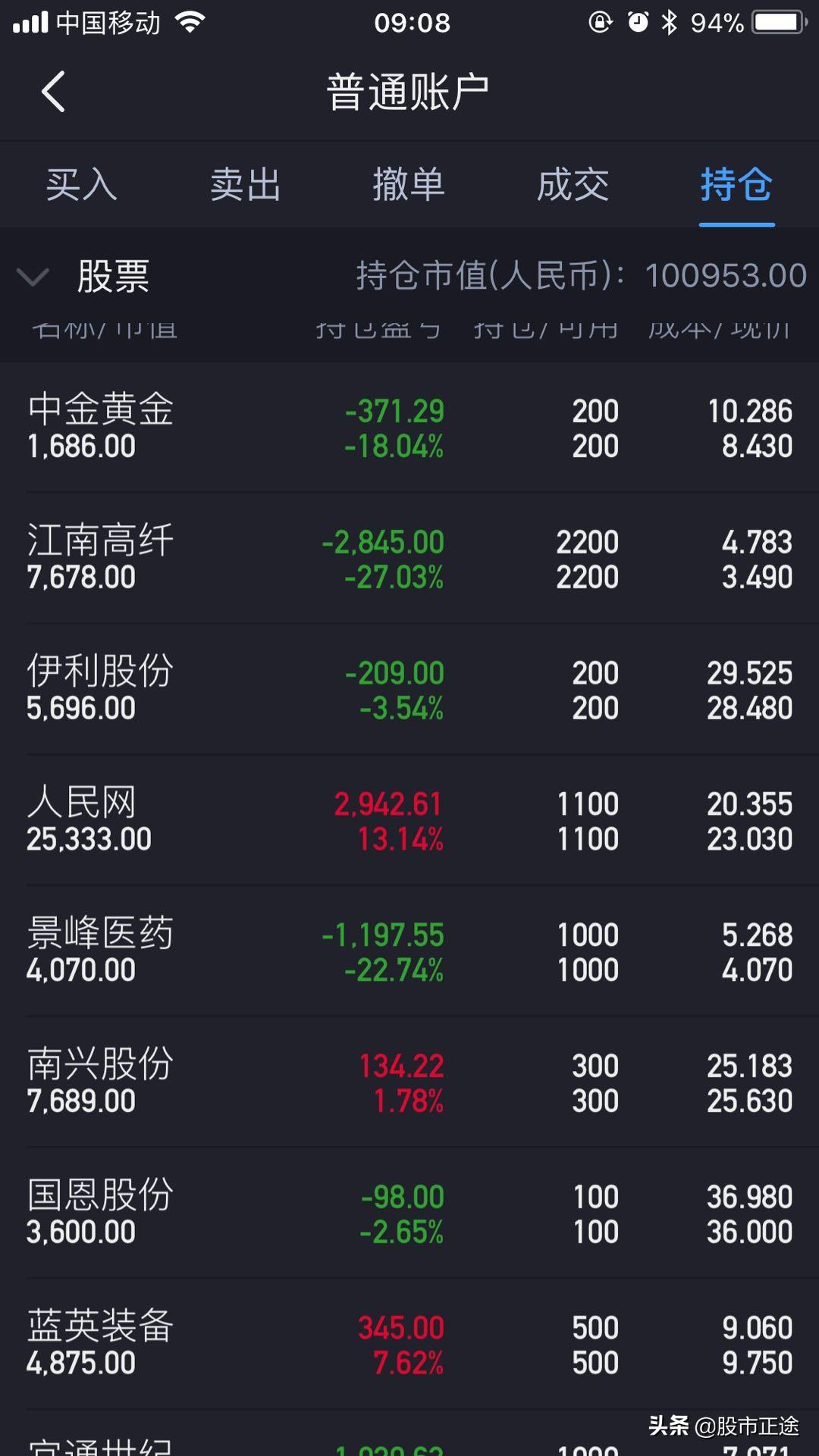The image size is (819, 1456).
Task: Open the 景峰医药 holding row
Action: click(409, 952)
